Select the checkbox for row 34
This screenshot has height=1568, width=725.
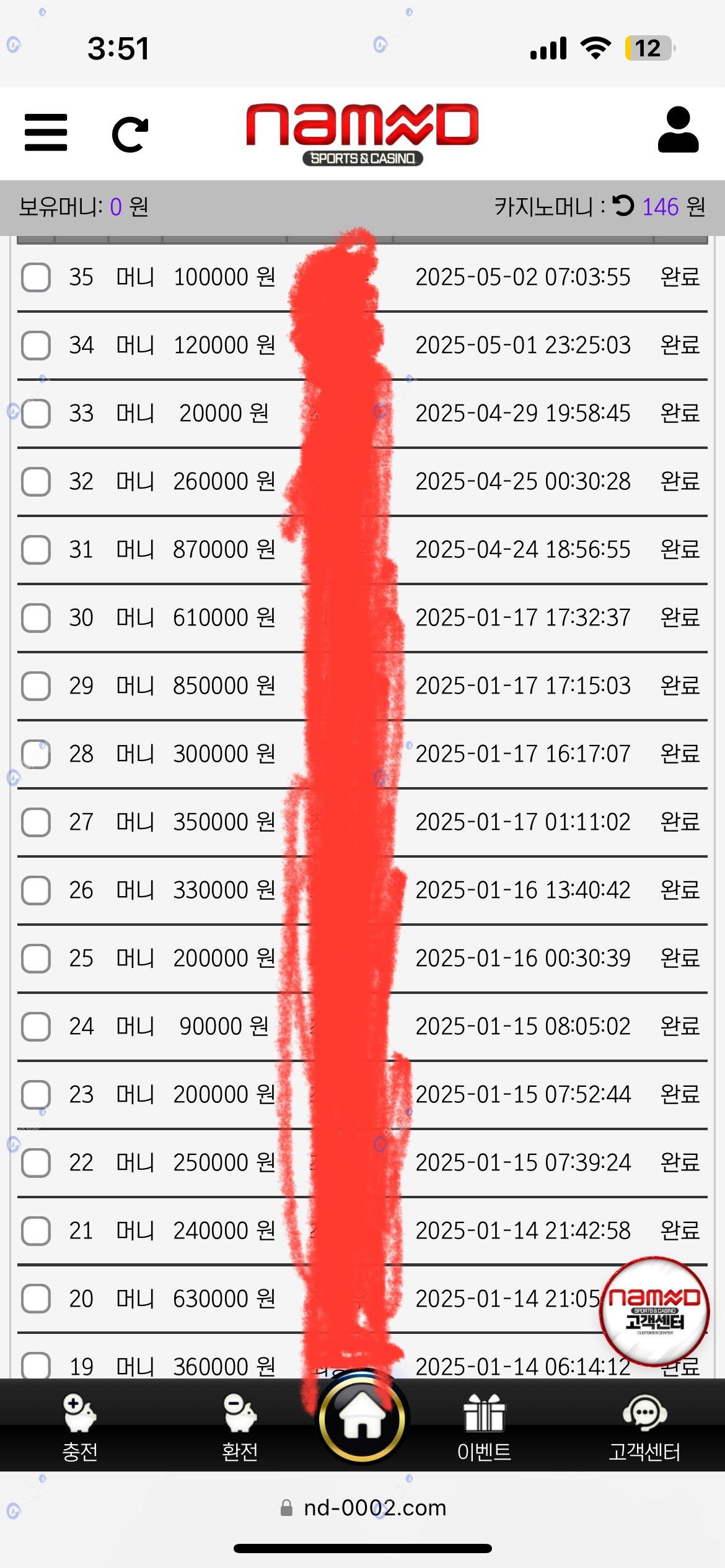[x=36, y=345]
